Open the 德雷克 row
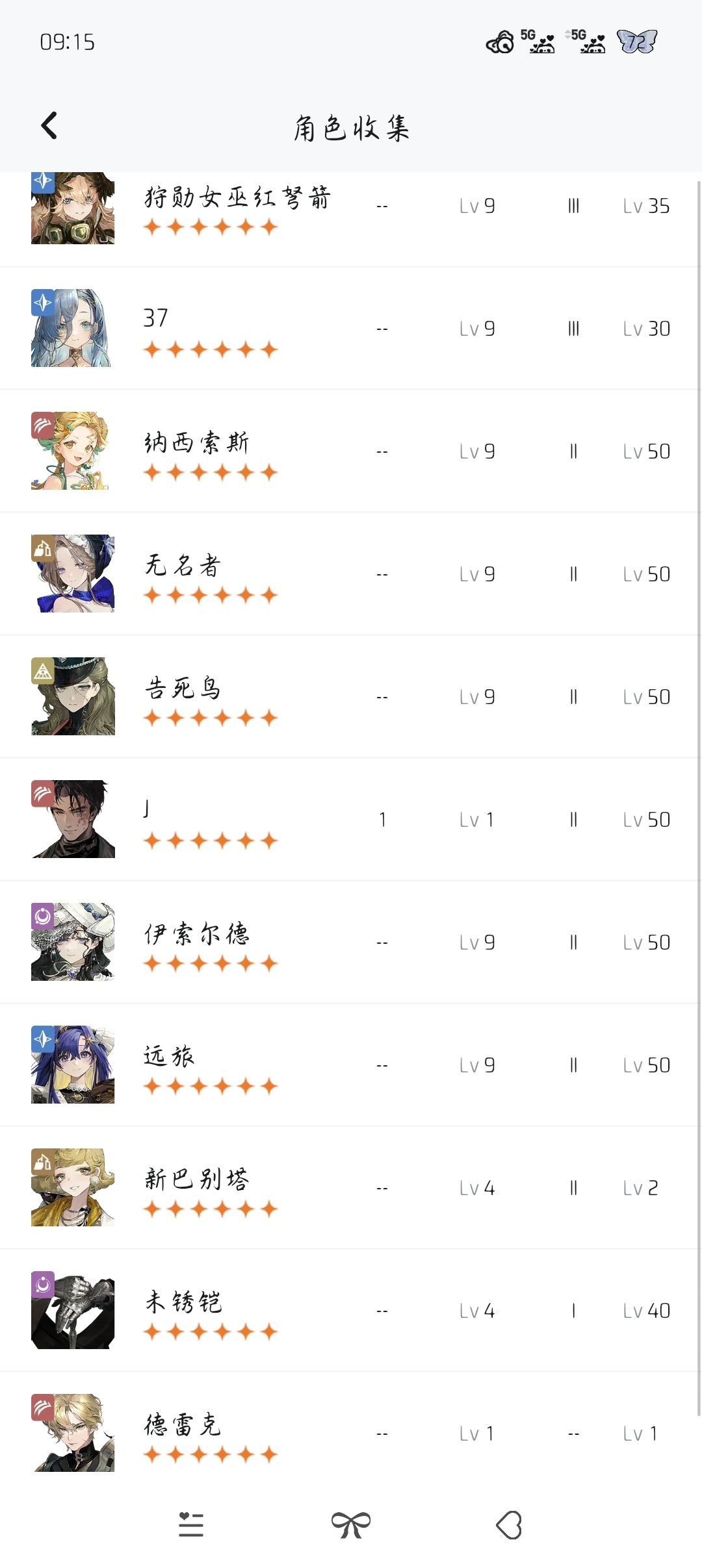This screenshot has height=1568, width=702. point(351,1428)
